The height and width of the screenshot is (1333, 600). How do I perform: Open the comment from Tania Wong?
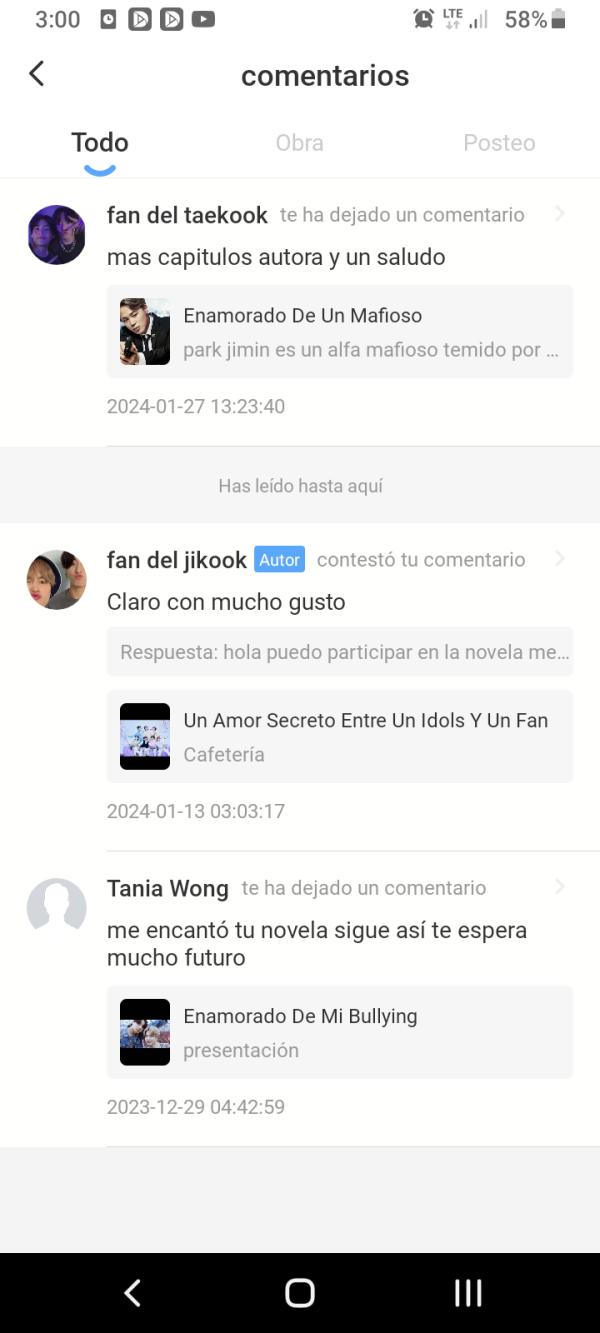pos(316,943)
